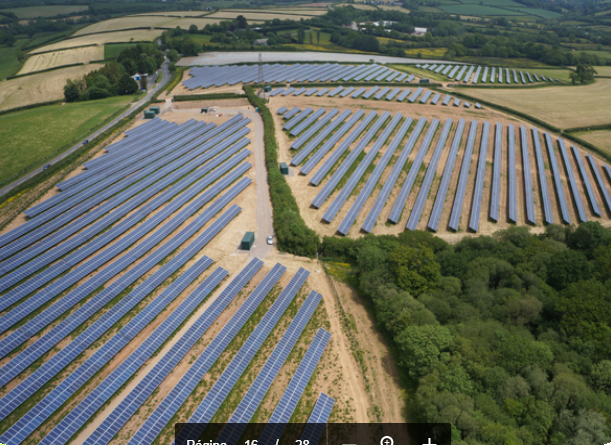Select the page number 16 field
611x445 pixels.
coord(251,441)
